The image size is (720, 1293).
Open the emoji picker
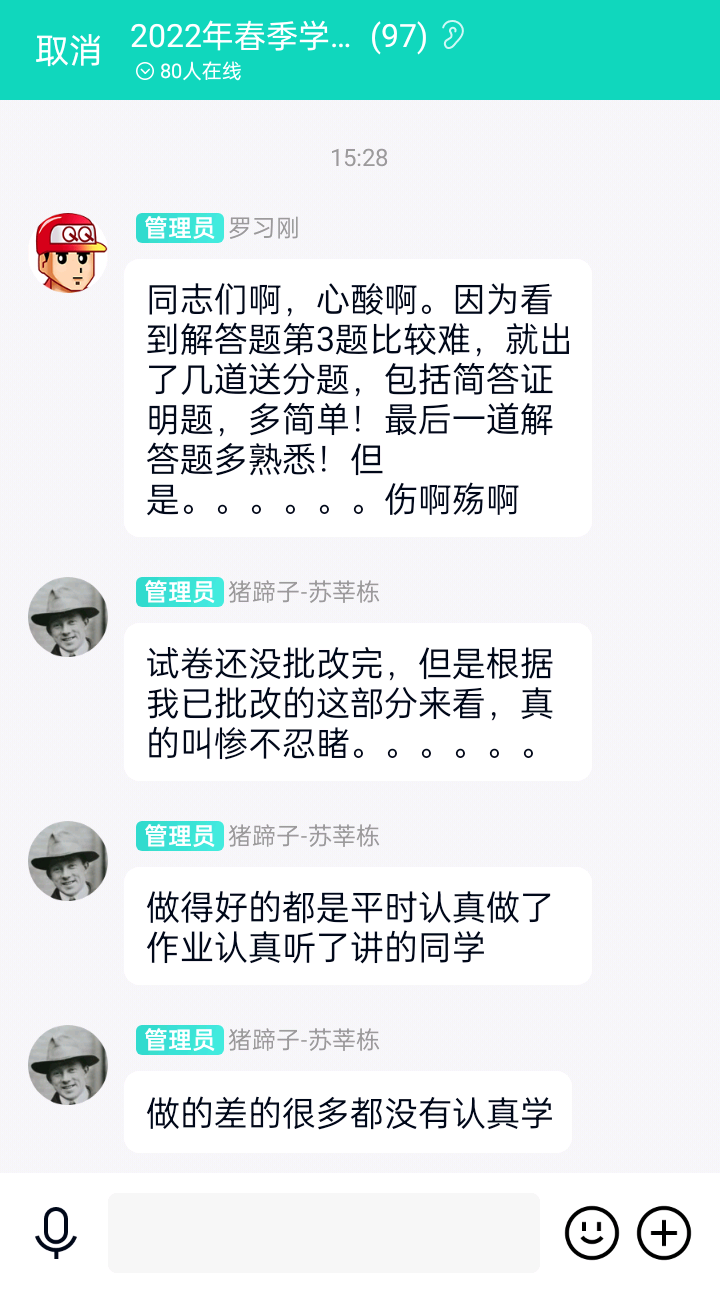click(592, 1232)
